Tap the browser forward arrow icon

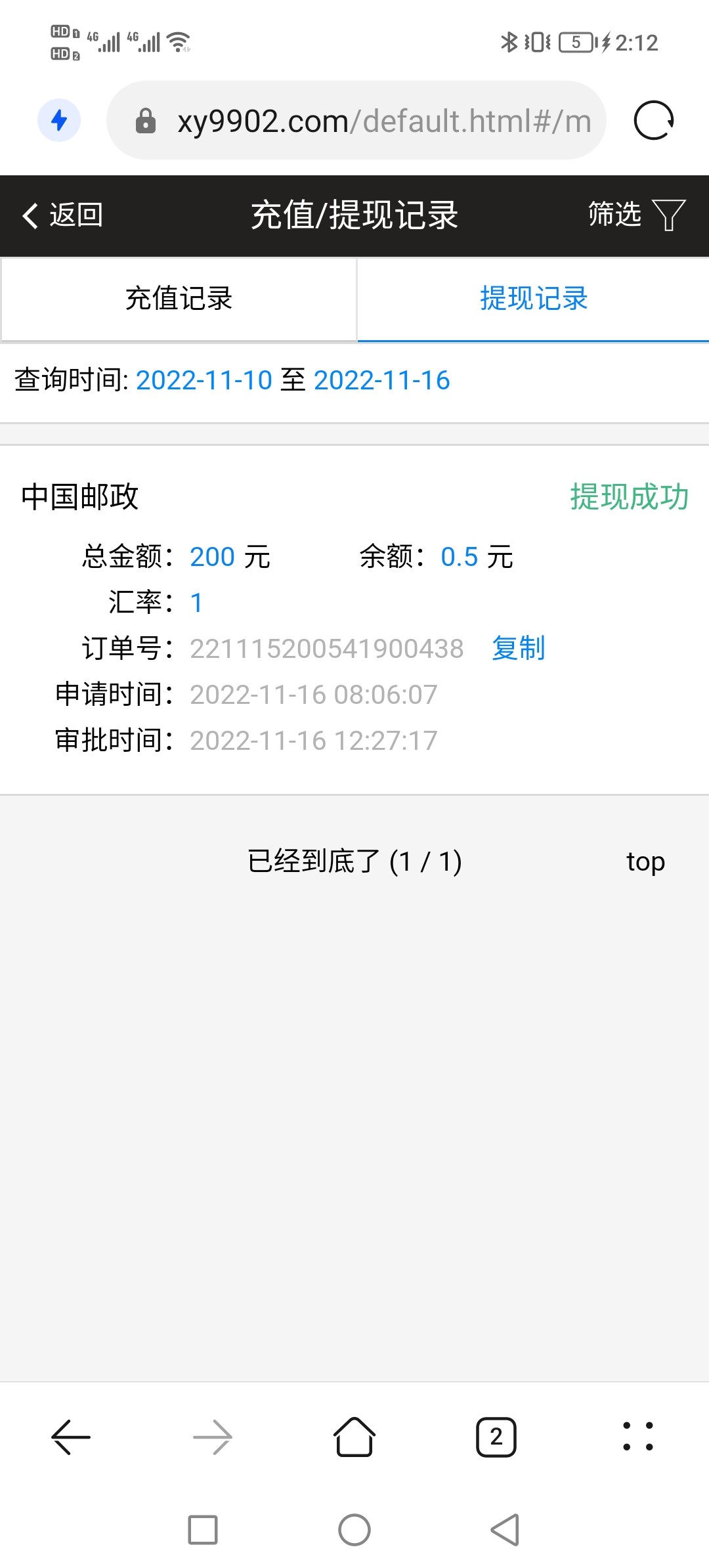(213, 1435)
